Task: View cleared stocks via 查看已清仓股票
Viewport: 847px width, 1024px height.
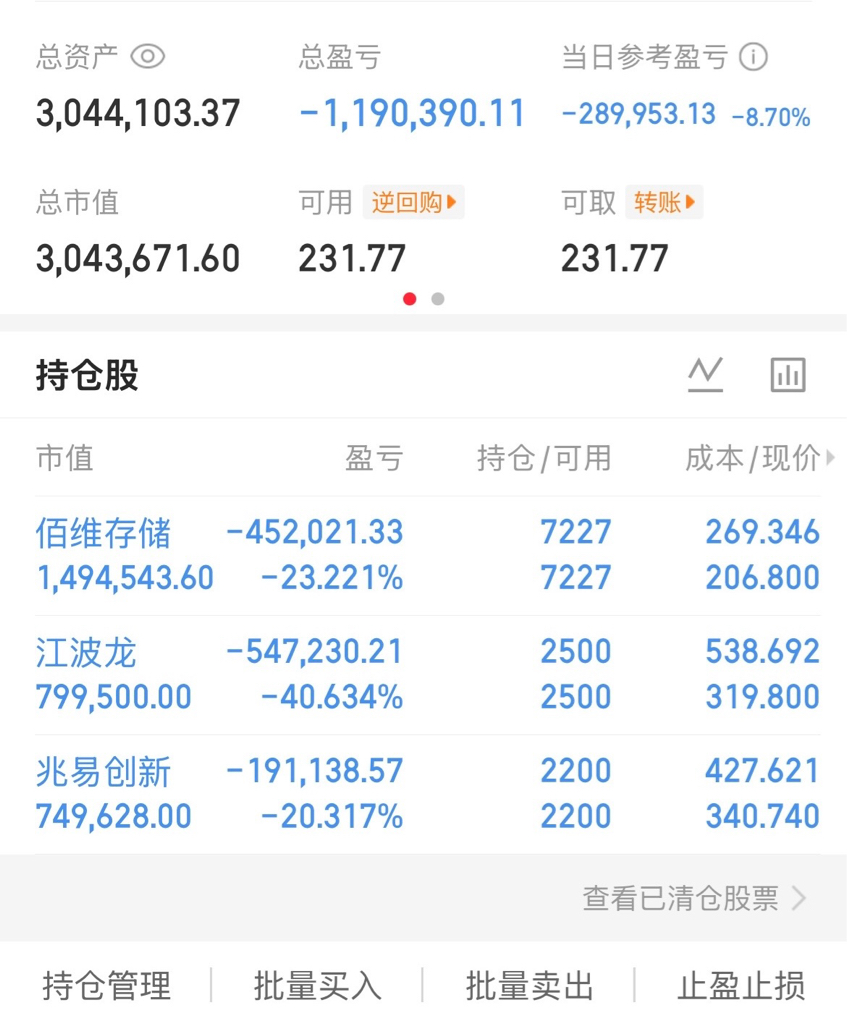Action: point(694,898)
